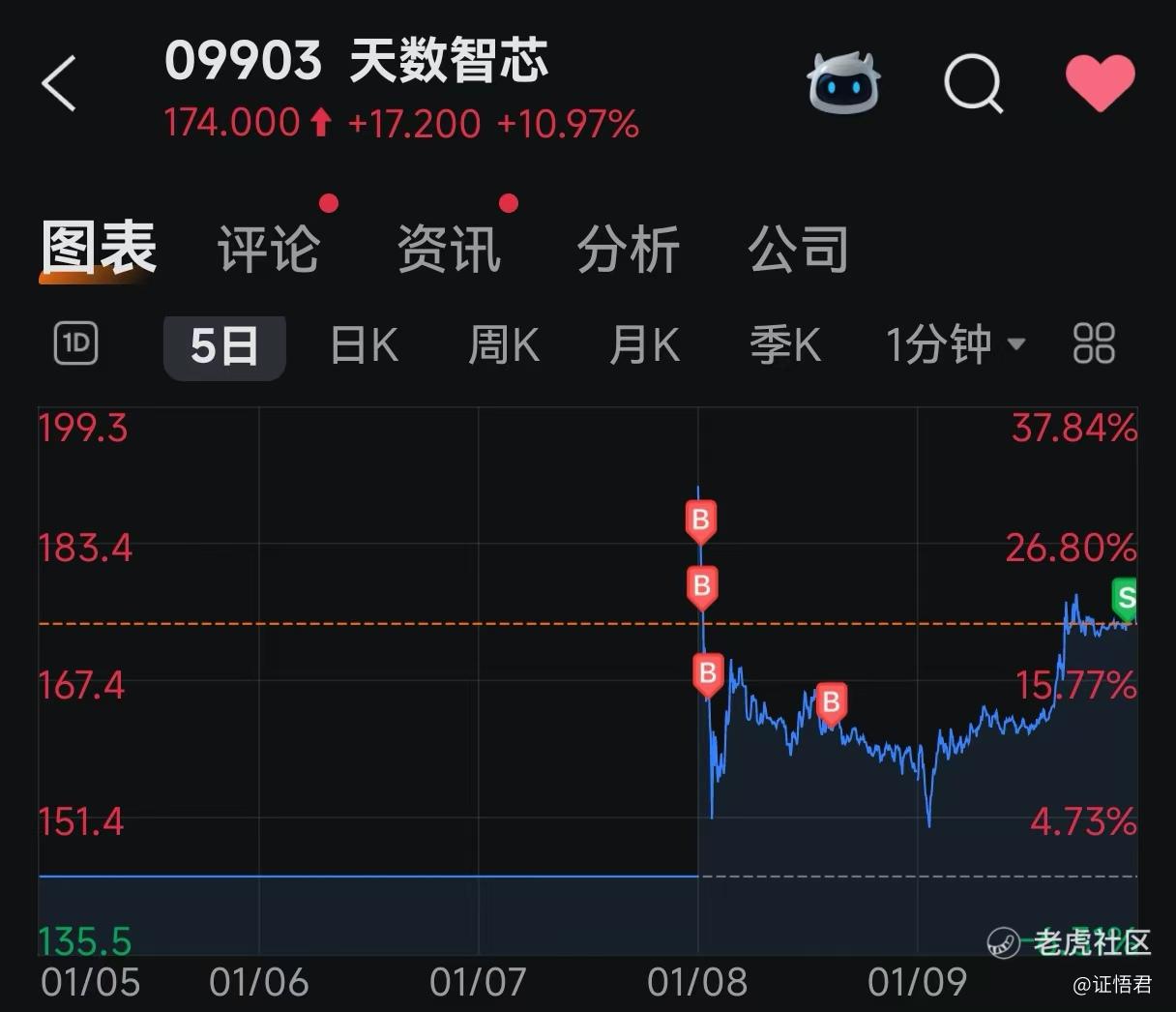Open the chart grid settings icon

coord(1094,343)
